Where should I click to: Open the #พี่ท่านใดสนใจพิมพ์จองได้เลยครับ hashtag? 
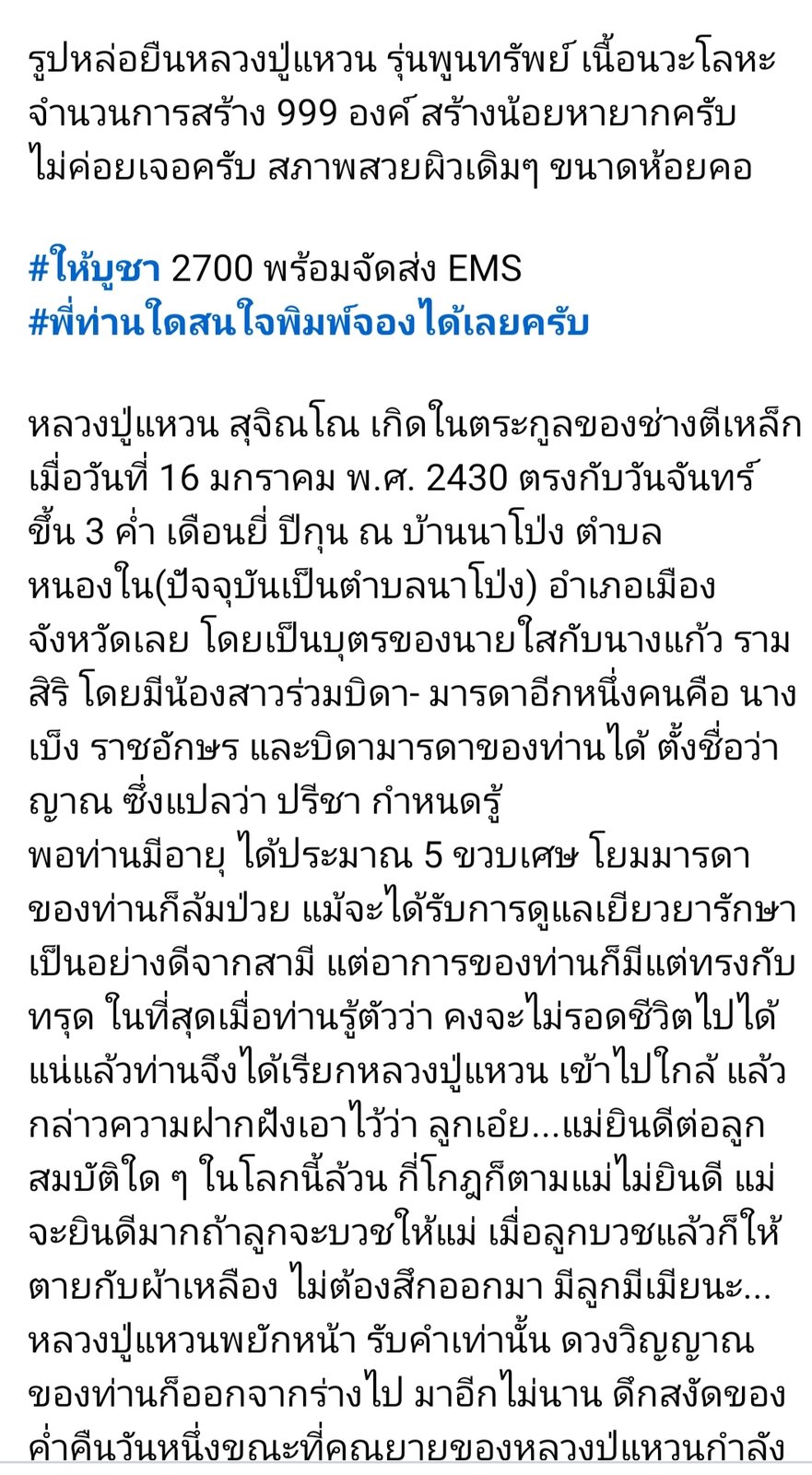click(x=309, y=323)
